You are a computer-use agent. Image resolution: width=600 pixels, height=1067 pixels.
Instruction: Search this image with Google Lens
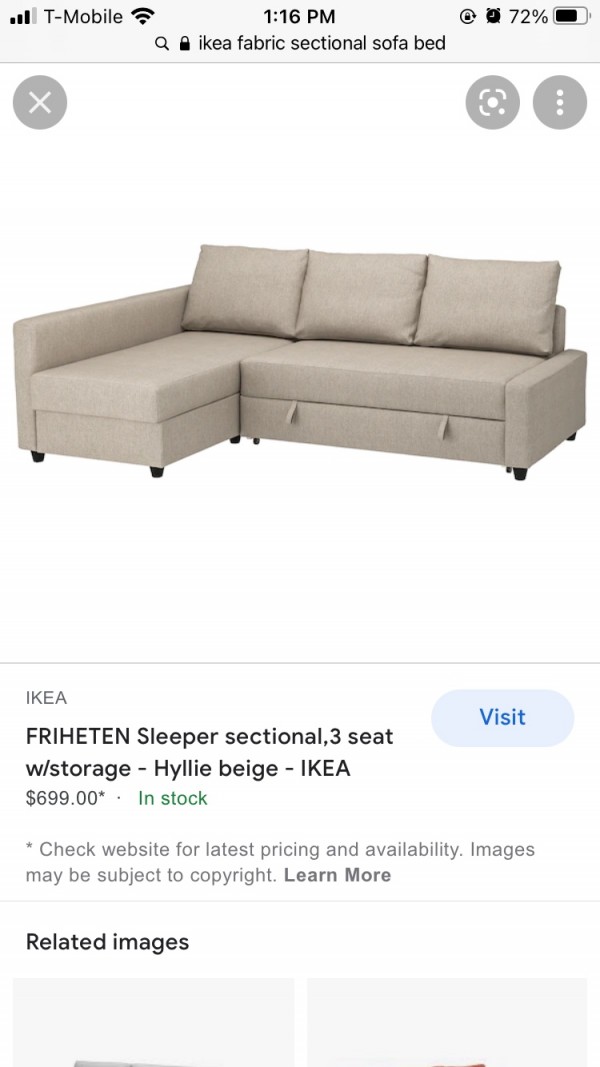click(x=492, y=103)
